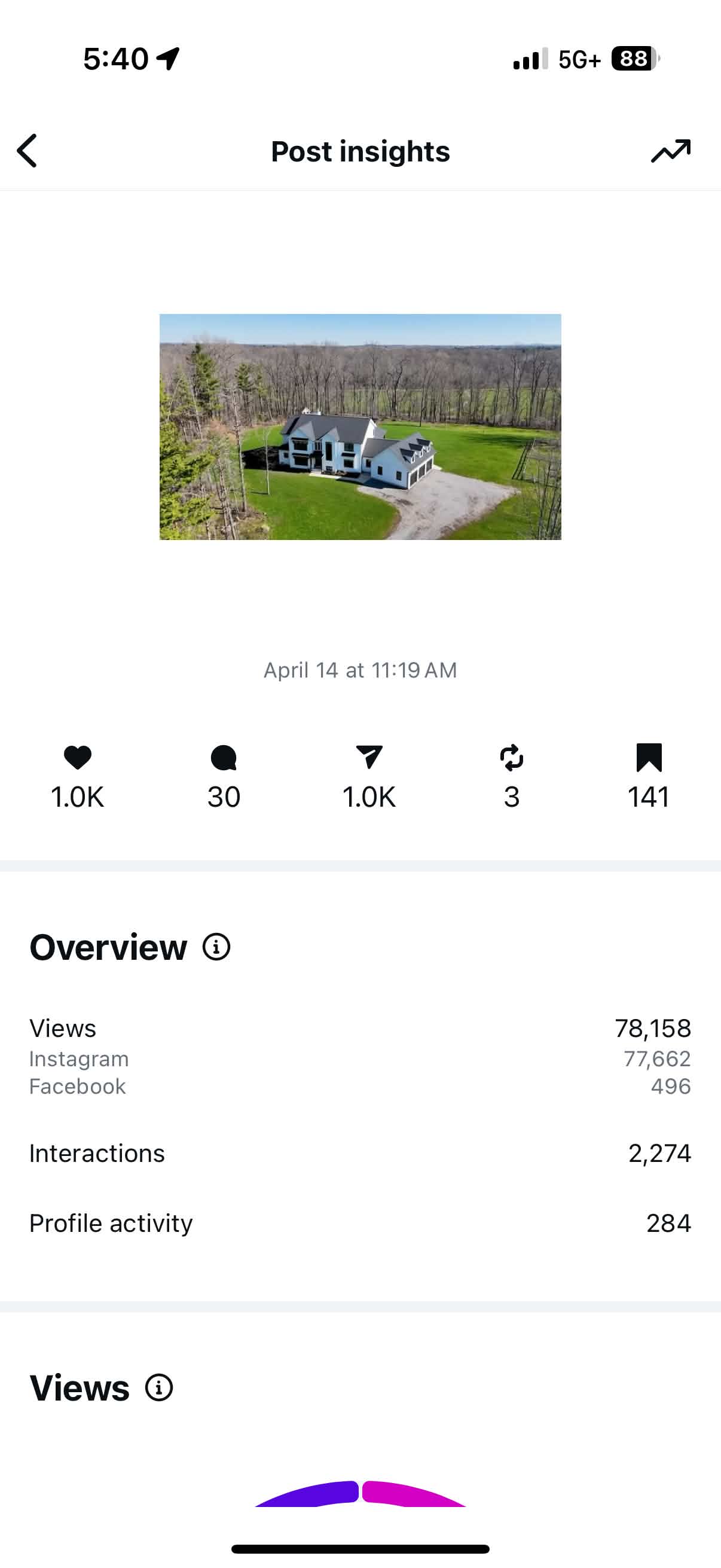Select the Profile activity row showing 284

(x=360, y=1223)
